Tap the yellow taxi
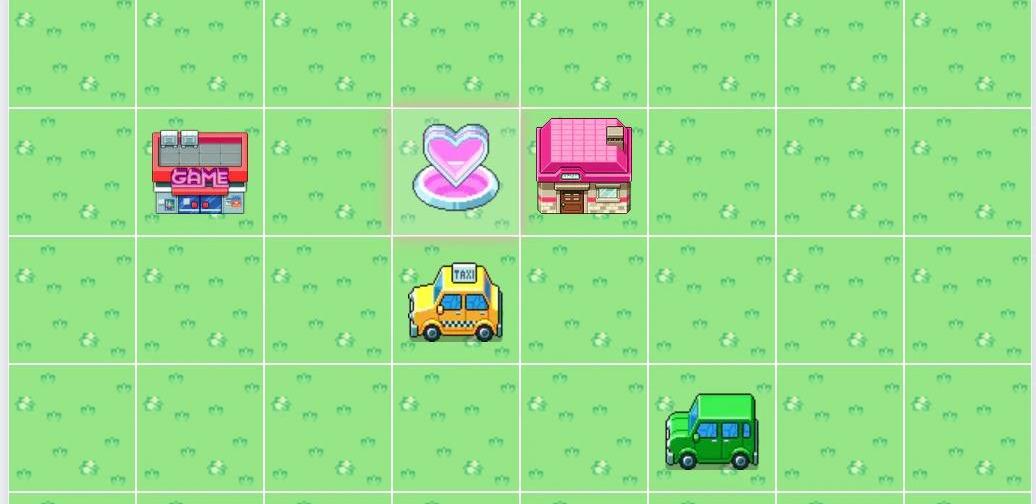 pos(456,302)
